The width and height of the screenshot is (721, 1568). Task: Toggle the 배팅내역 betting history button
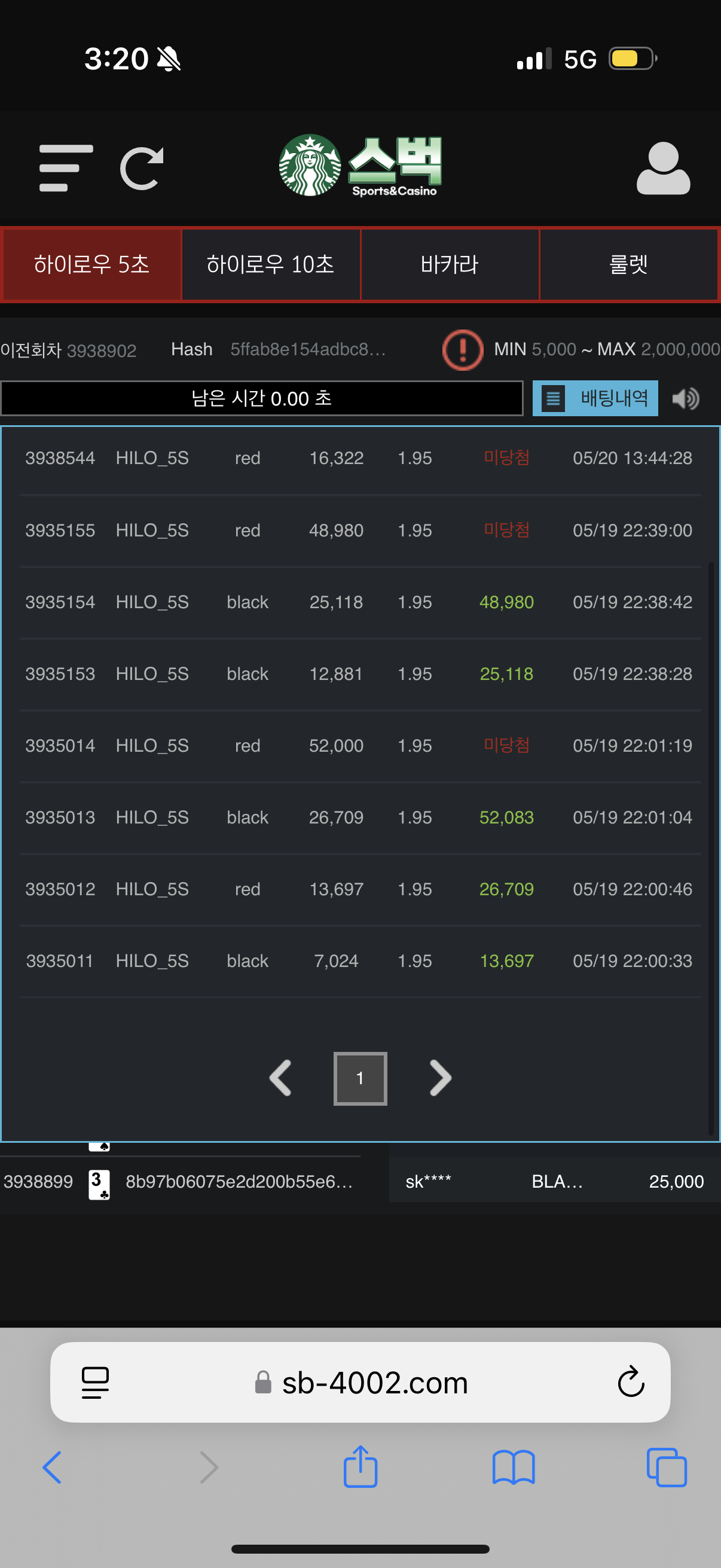coord(594,398)
